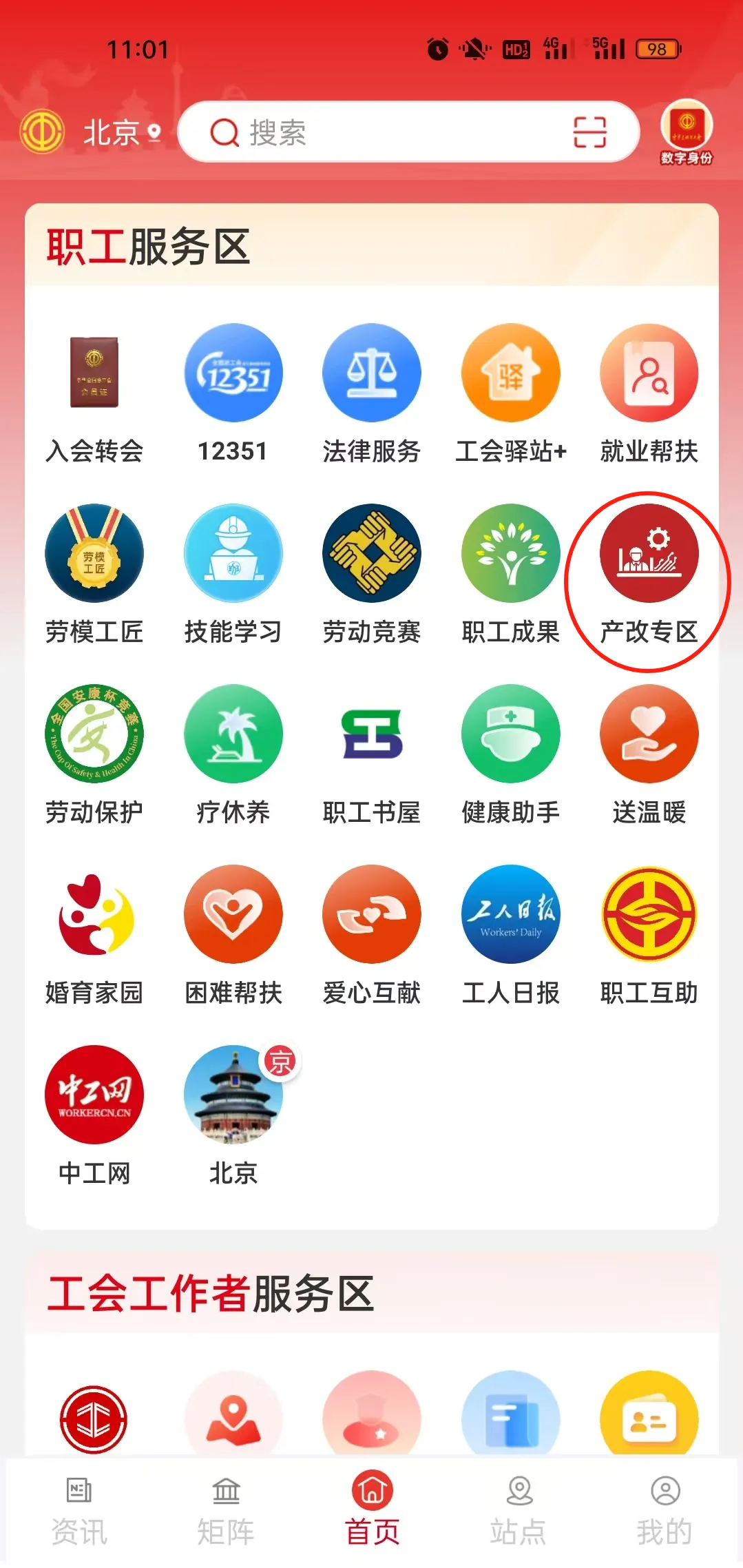743x1568 pixels.
Task: Open 就业帮扶 employment assistance
Action: (649, 393)
